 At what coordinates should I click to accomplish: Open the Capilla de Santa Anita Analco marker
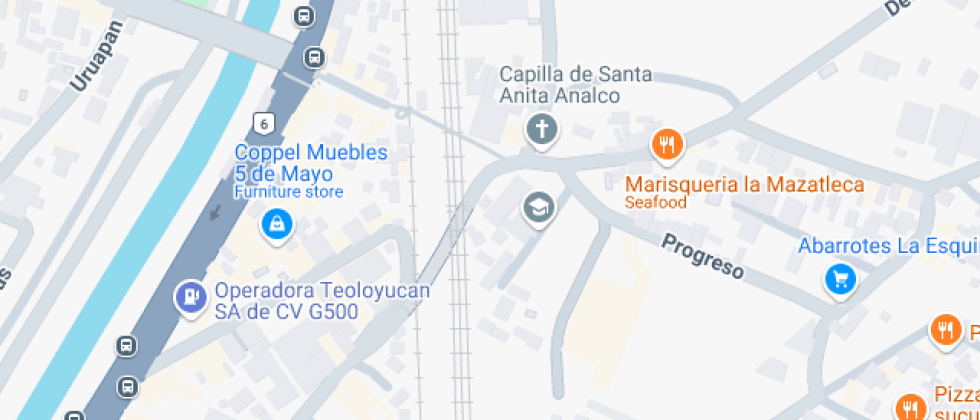point(541,129)
